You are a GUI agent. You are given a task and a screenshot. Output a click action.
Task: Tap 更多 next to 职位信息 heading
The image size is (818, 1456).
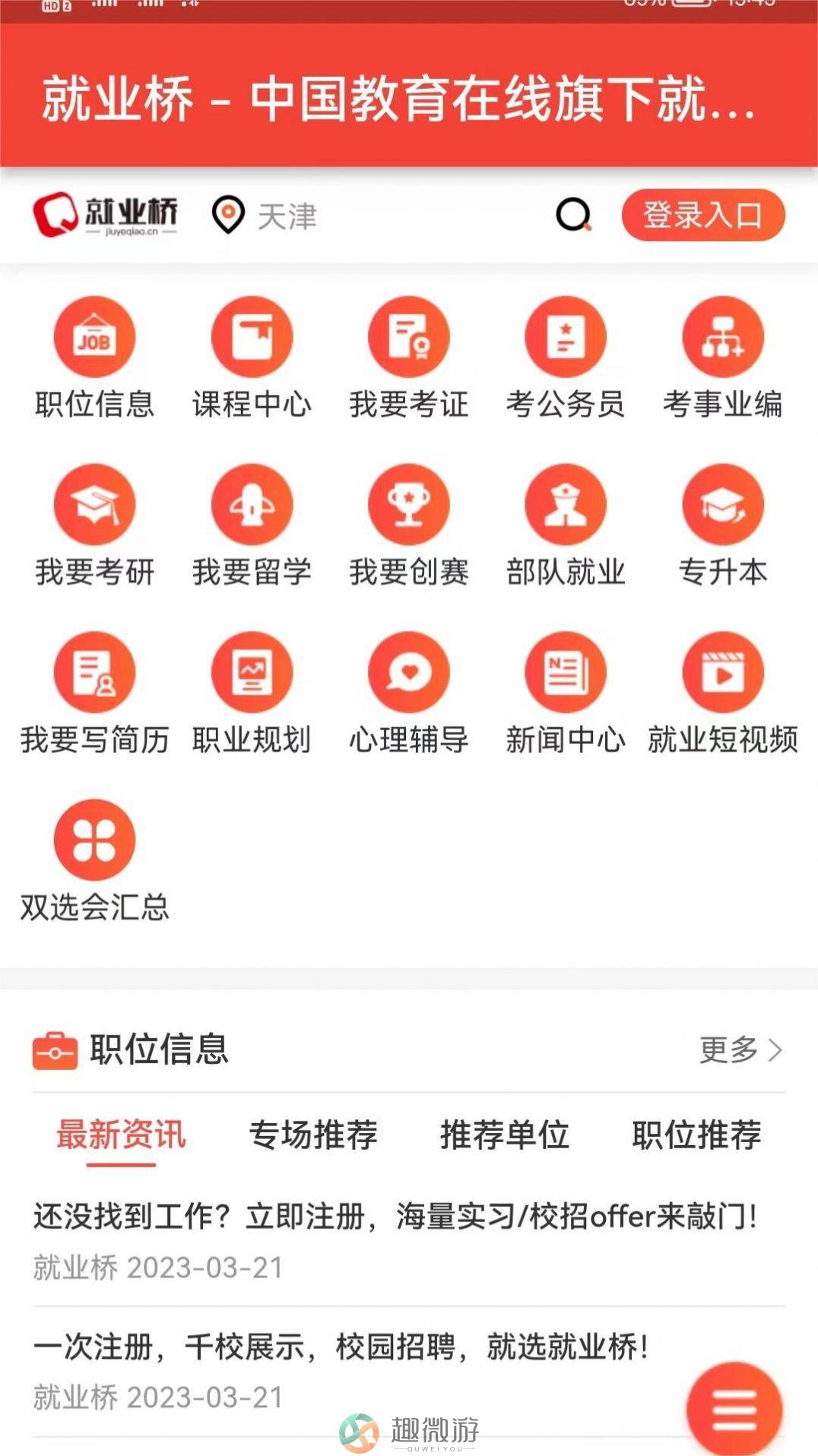point(741,1049)
